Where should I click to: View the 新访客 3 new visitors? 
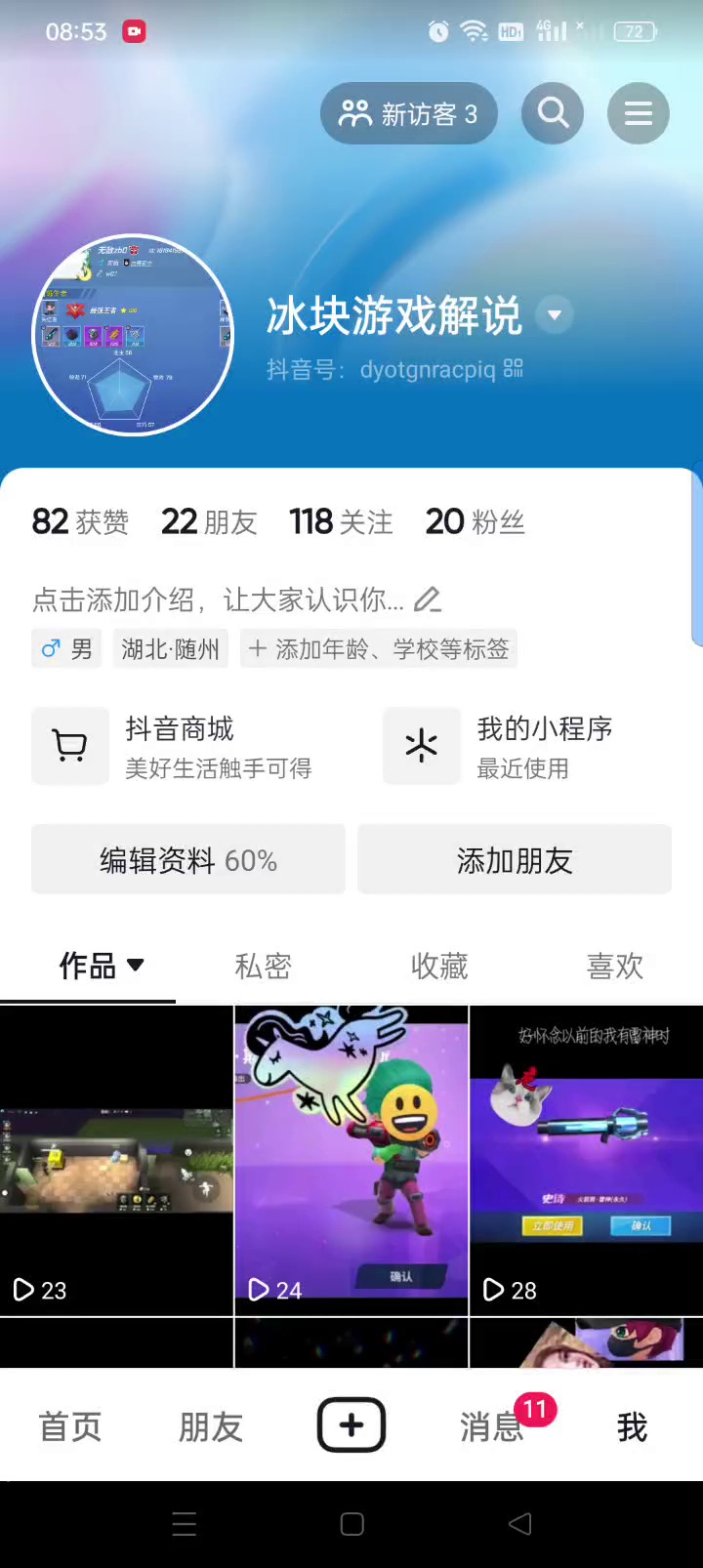[x=408, y=113]
